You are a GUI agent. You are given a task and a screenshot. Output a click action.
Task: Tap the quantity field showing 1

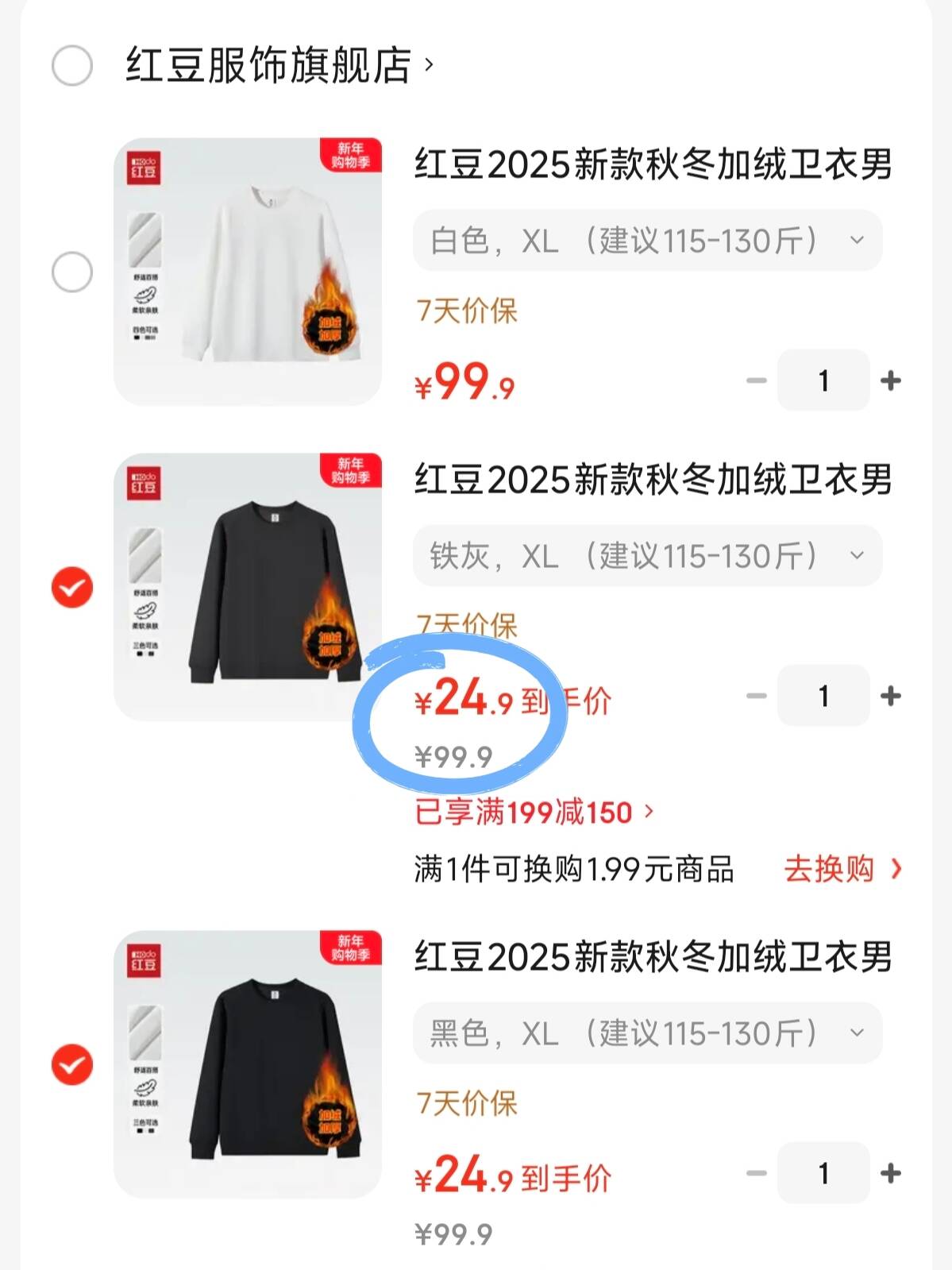823,380
